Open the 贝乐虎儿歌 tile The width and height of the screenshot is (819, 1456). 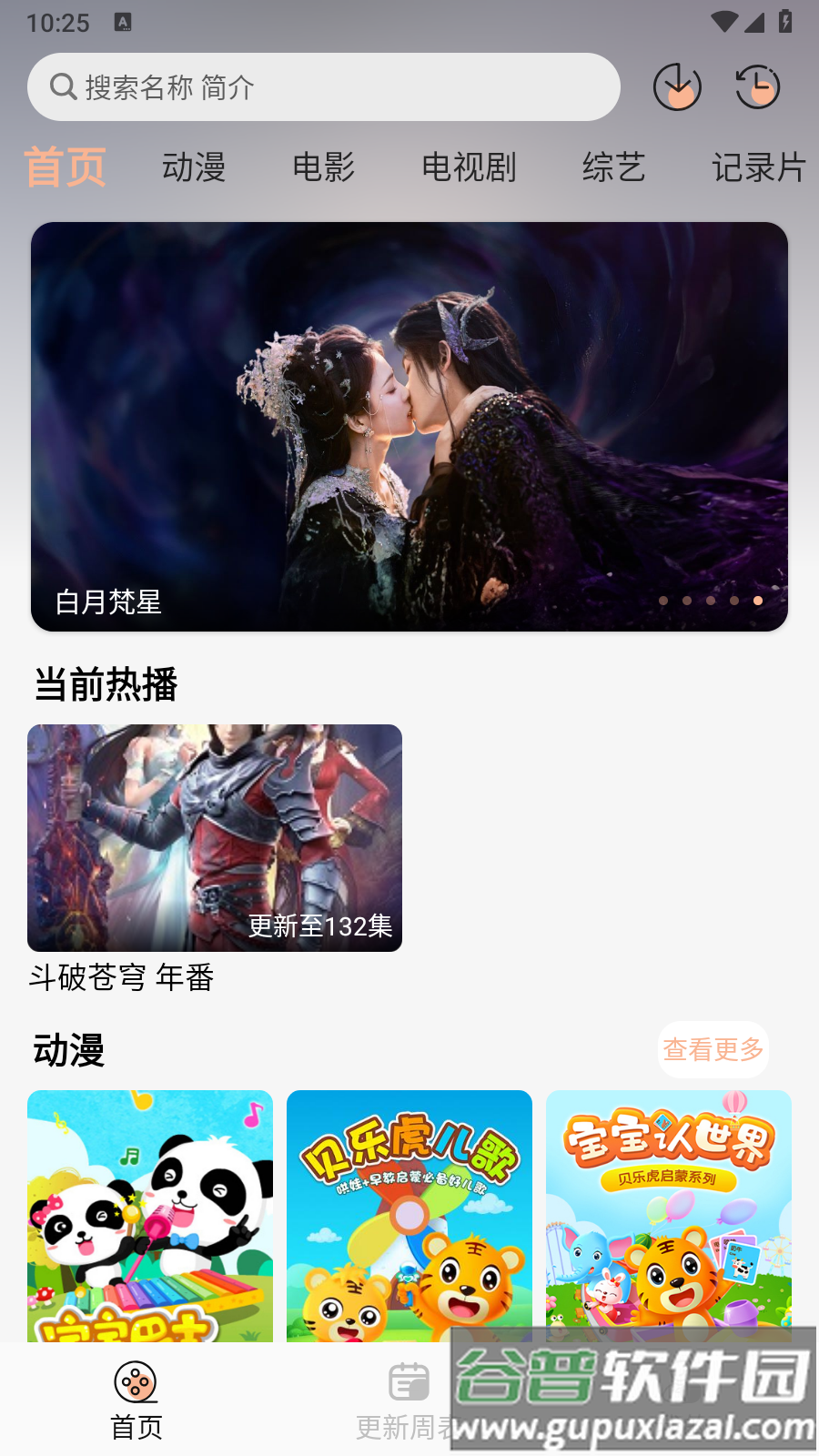click(409, 1215)
